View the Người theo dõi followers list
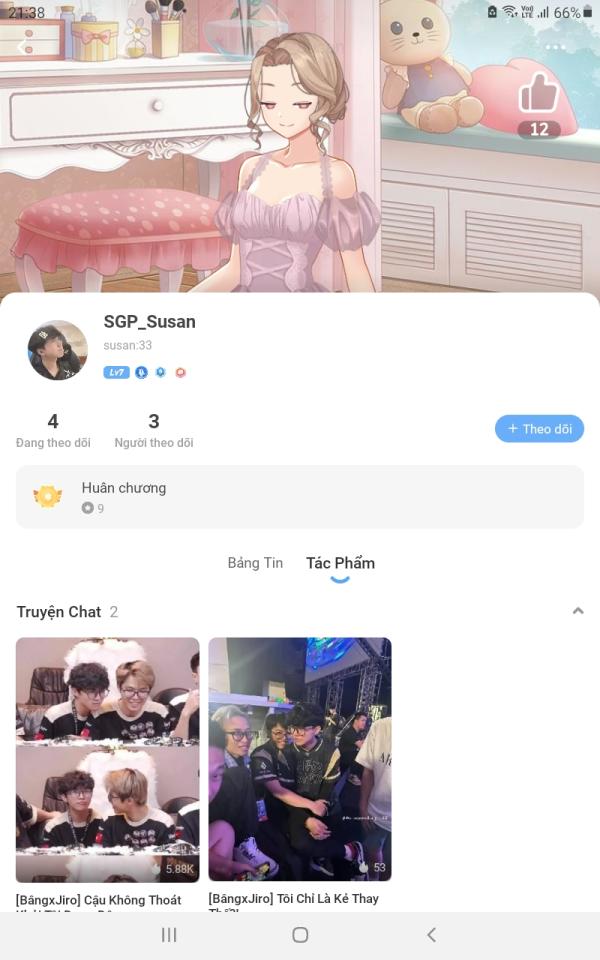 tap(154, 431)
